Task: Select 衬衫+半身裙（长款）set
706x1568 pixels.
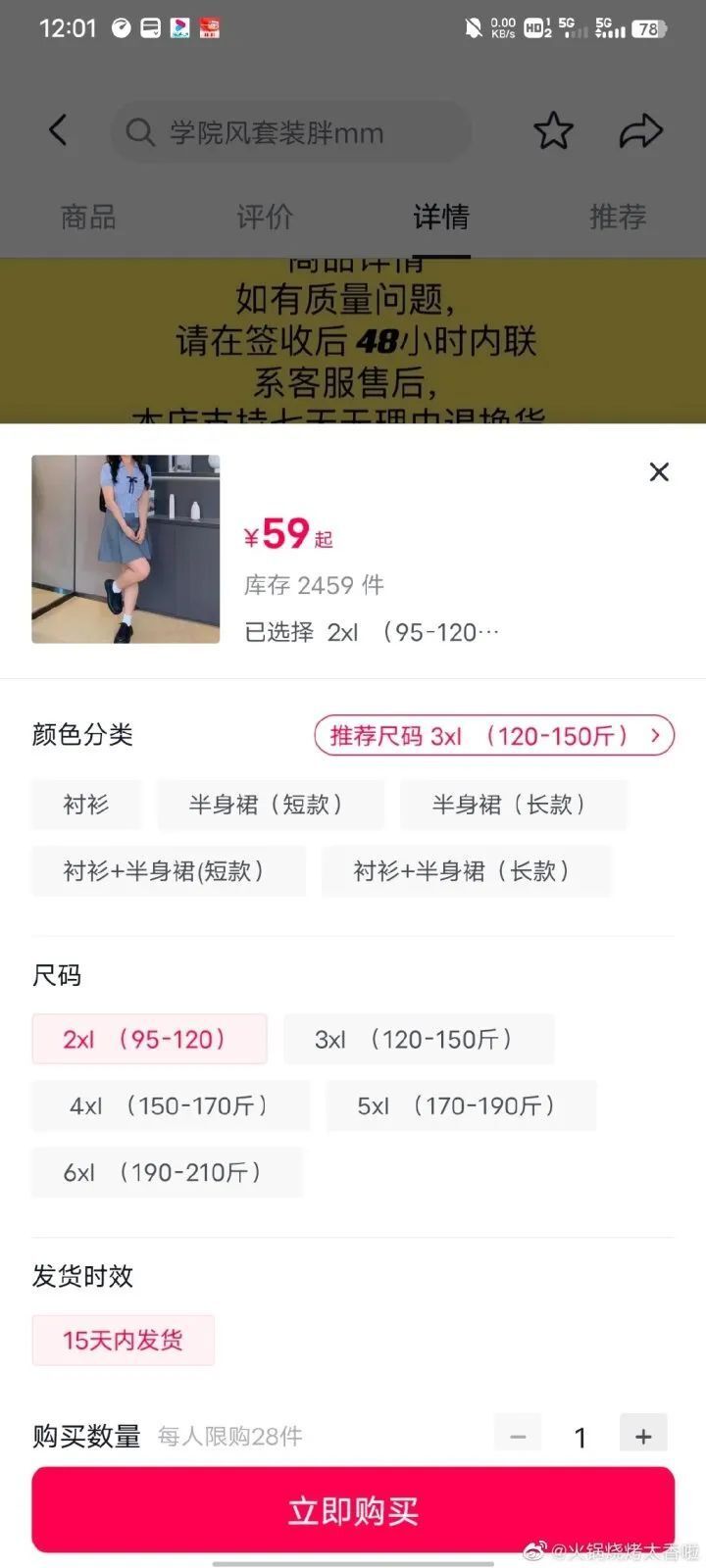Action: (467, 871)
